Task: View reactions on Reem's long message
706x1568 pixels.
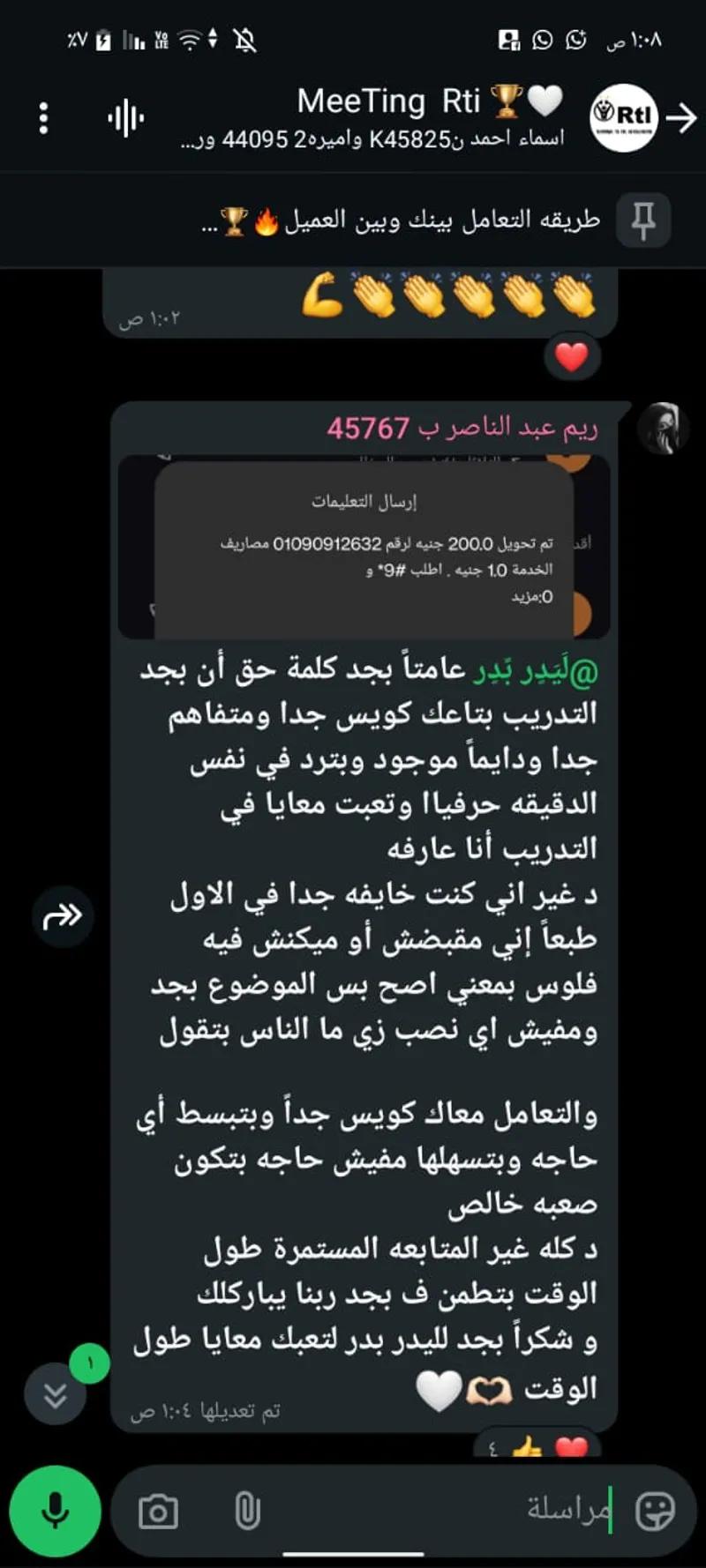Action: 538,1446
